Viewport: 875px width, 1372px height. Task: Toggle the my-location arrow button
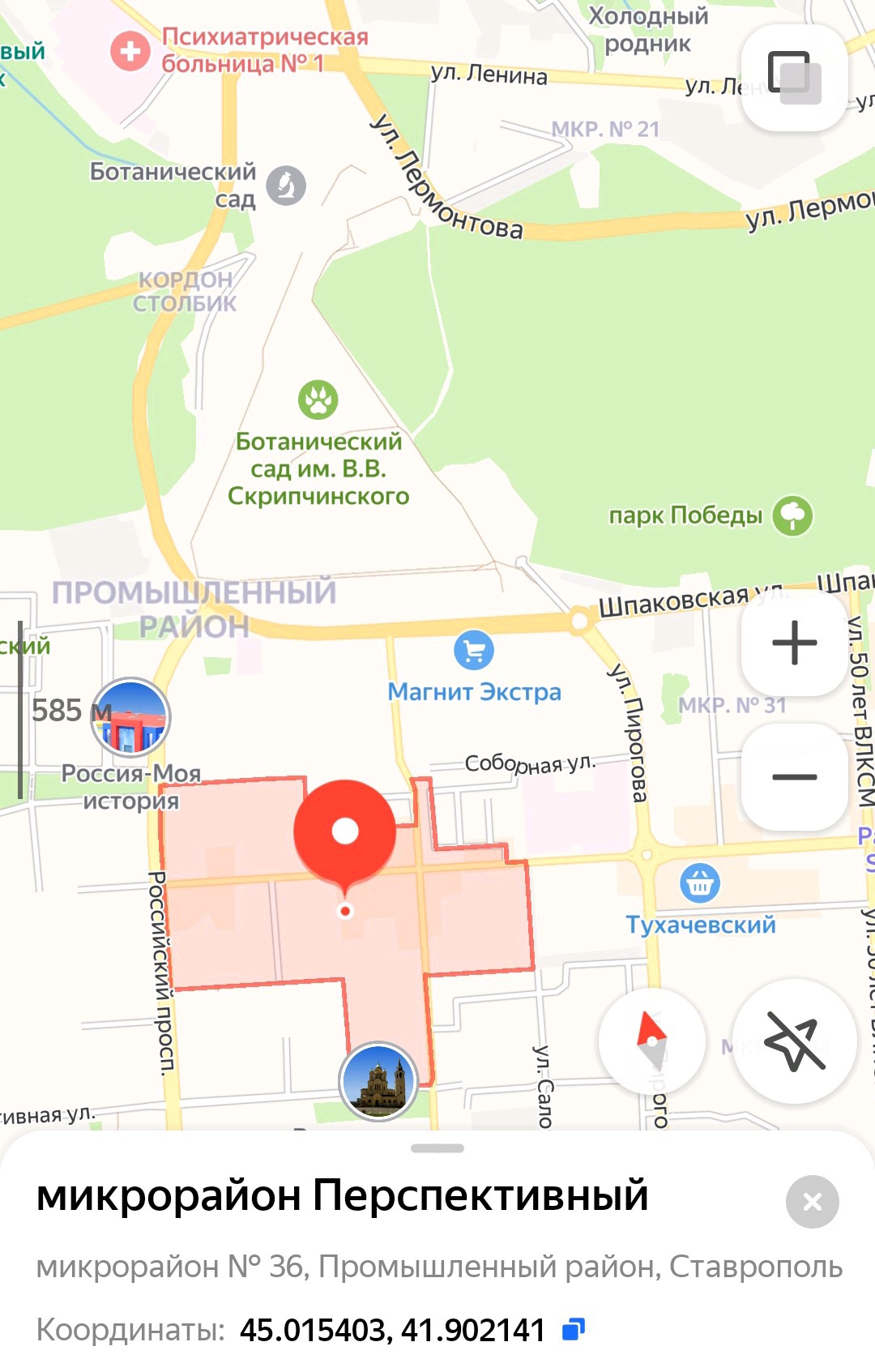(794, 1041)
